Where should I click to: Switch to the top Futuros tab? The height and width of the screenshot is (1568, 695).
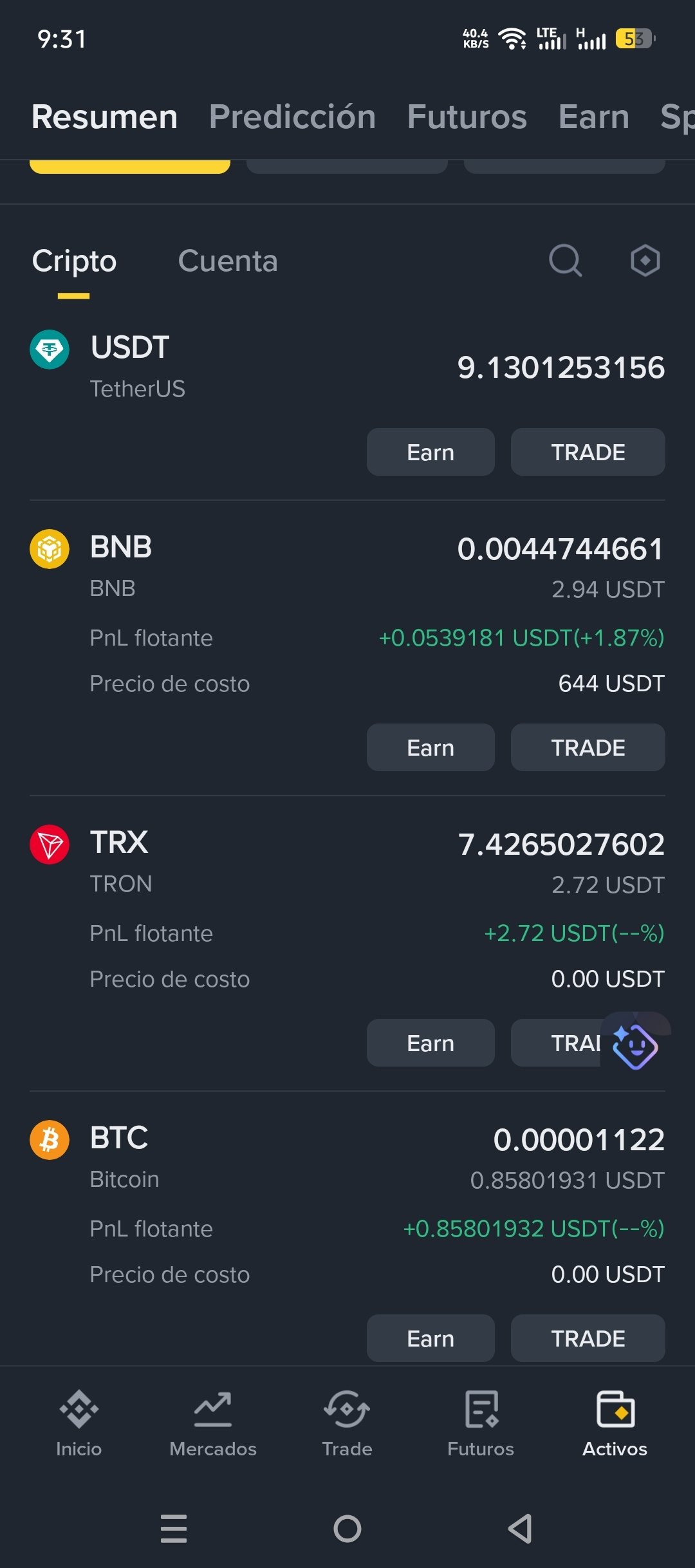(467, 117)
